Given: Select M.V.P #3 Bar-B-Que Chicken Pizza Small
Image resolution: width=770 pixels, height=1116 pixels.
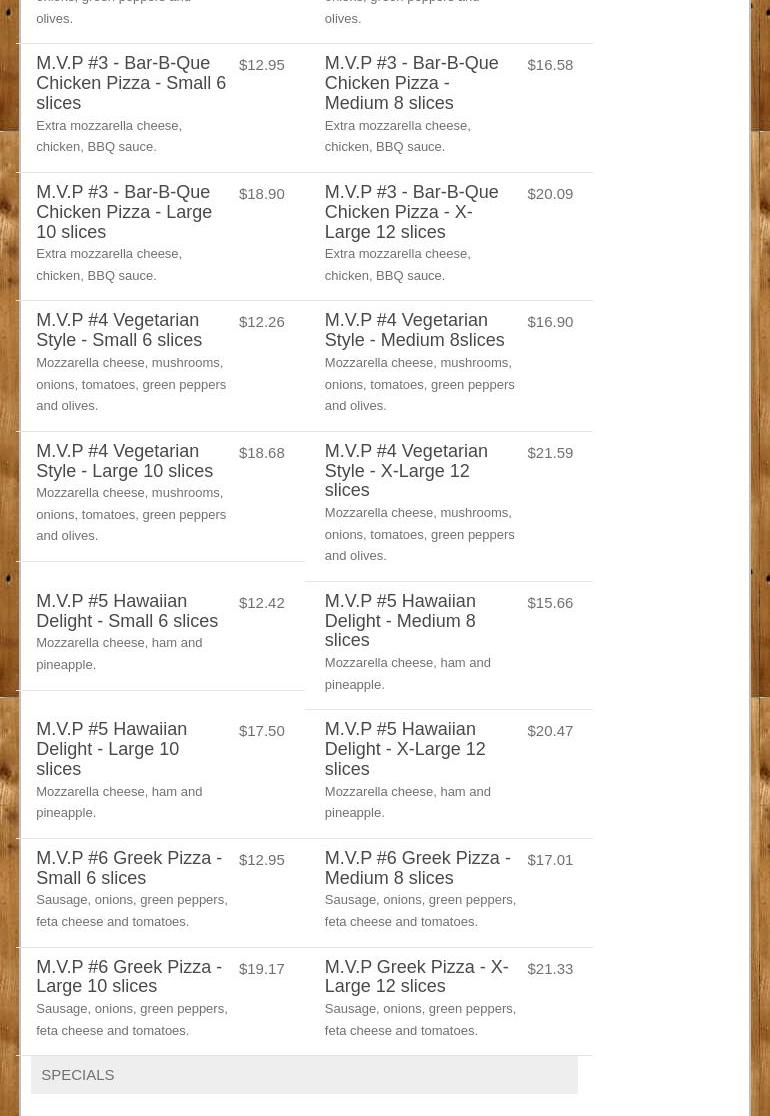Looking at the screenshot, I should pos(131,83).
